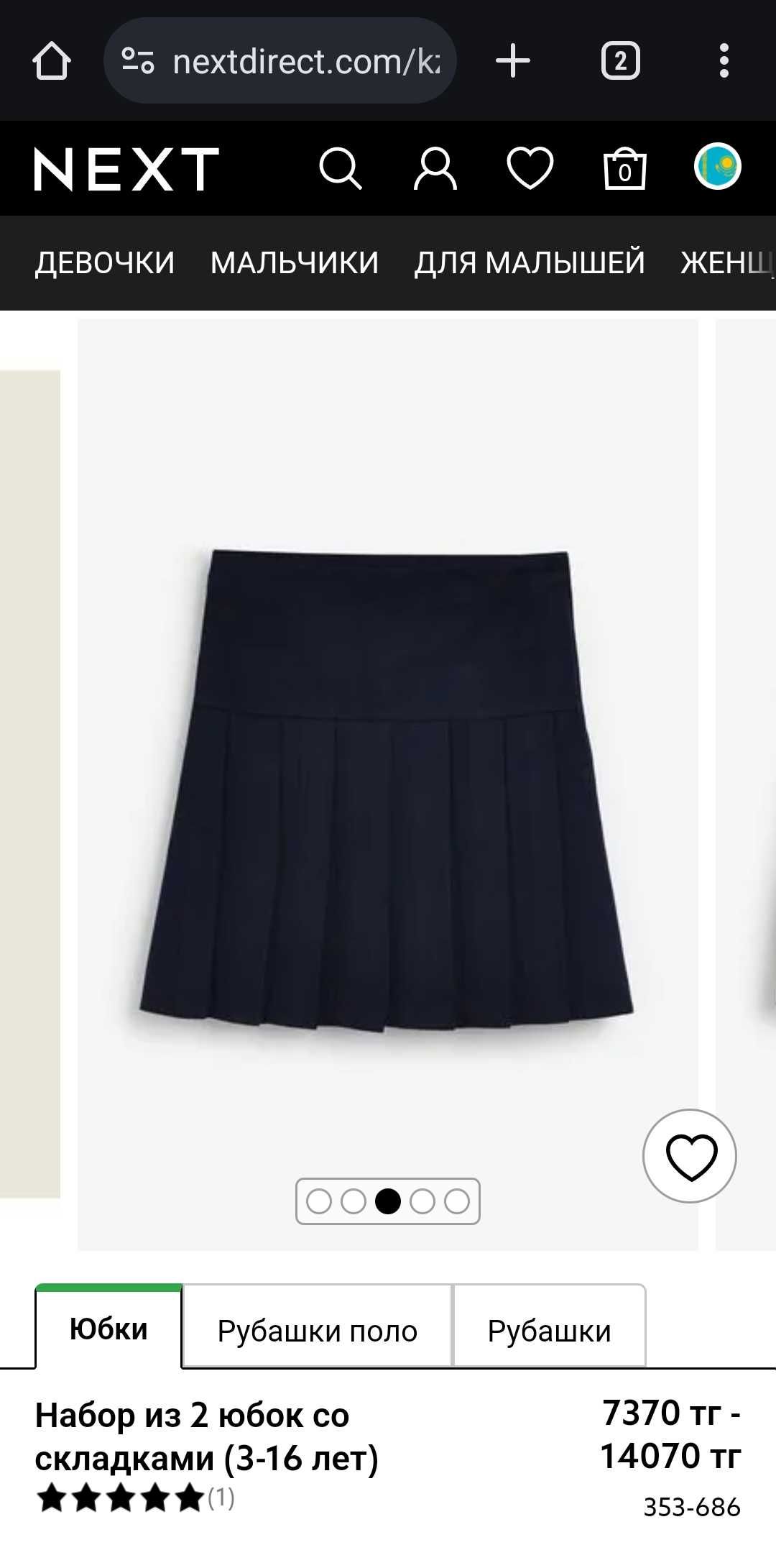Open the shopping bag

pos(624,169)
